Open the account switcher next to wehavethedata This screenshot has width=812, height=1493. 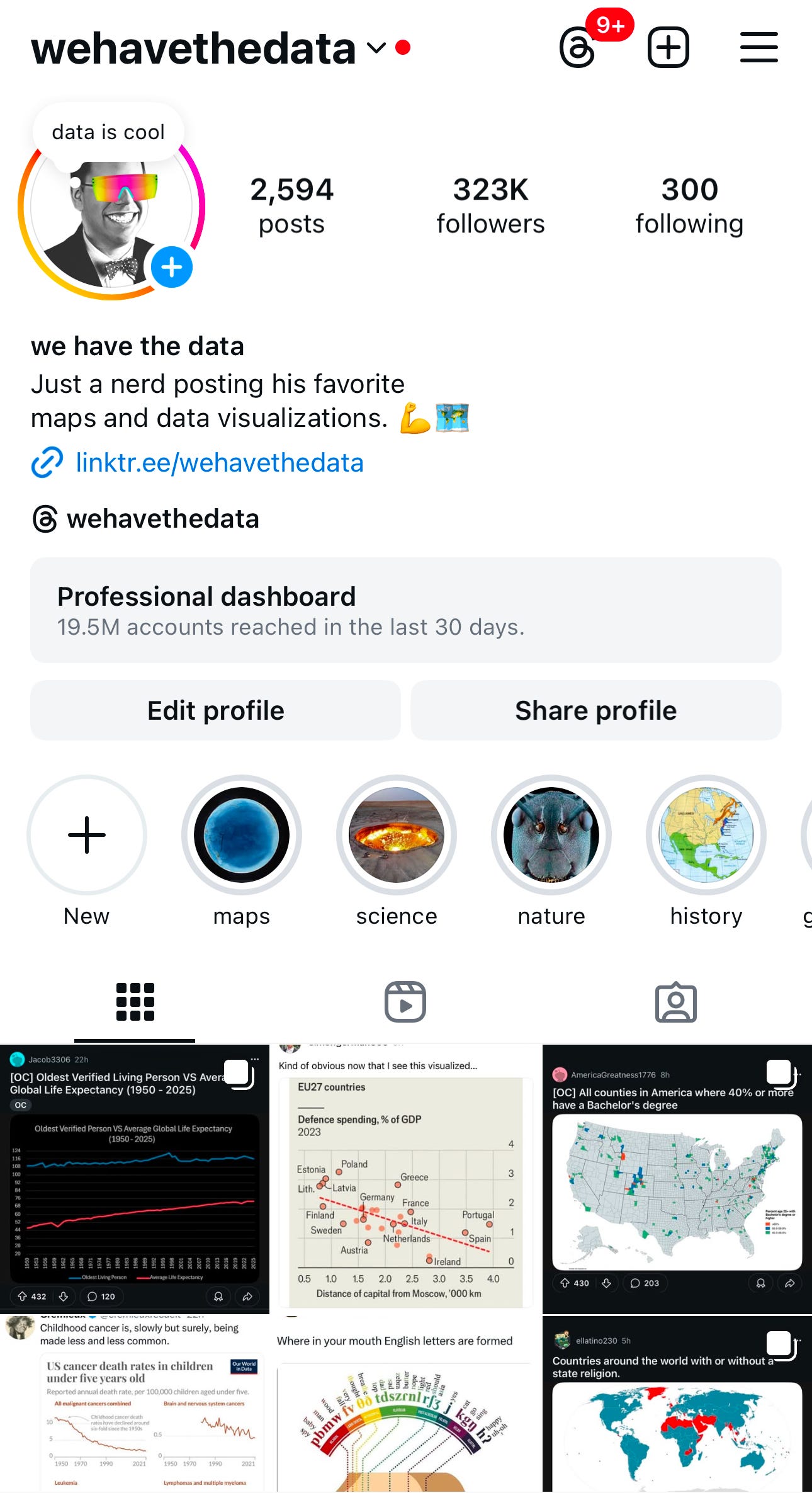point(376,48)
